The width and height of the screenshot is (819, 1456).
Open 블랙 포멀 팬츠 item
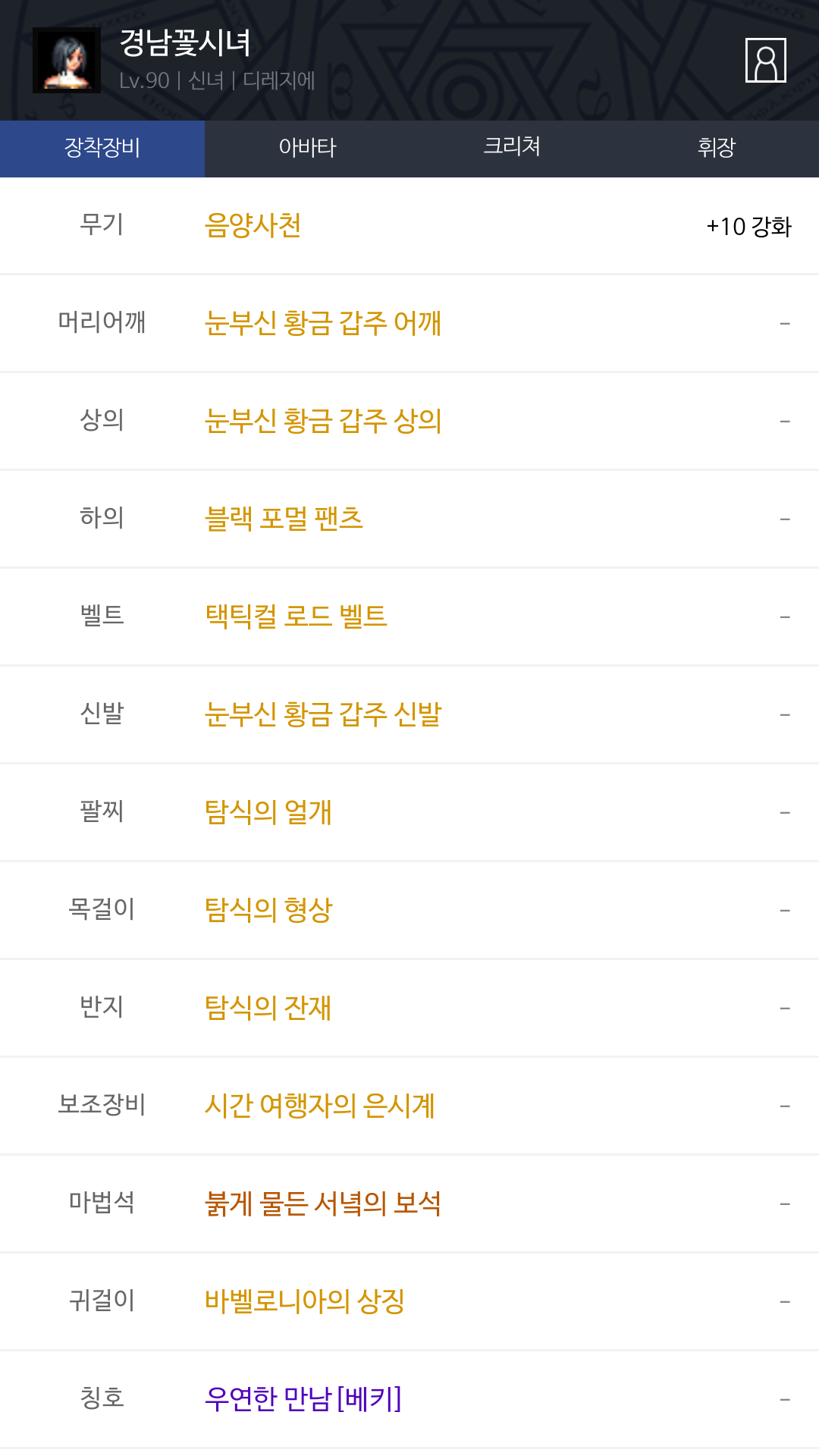(284, 519)
